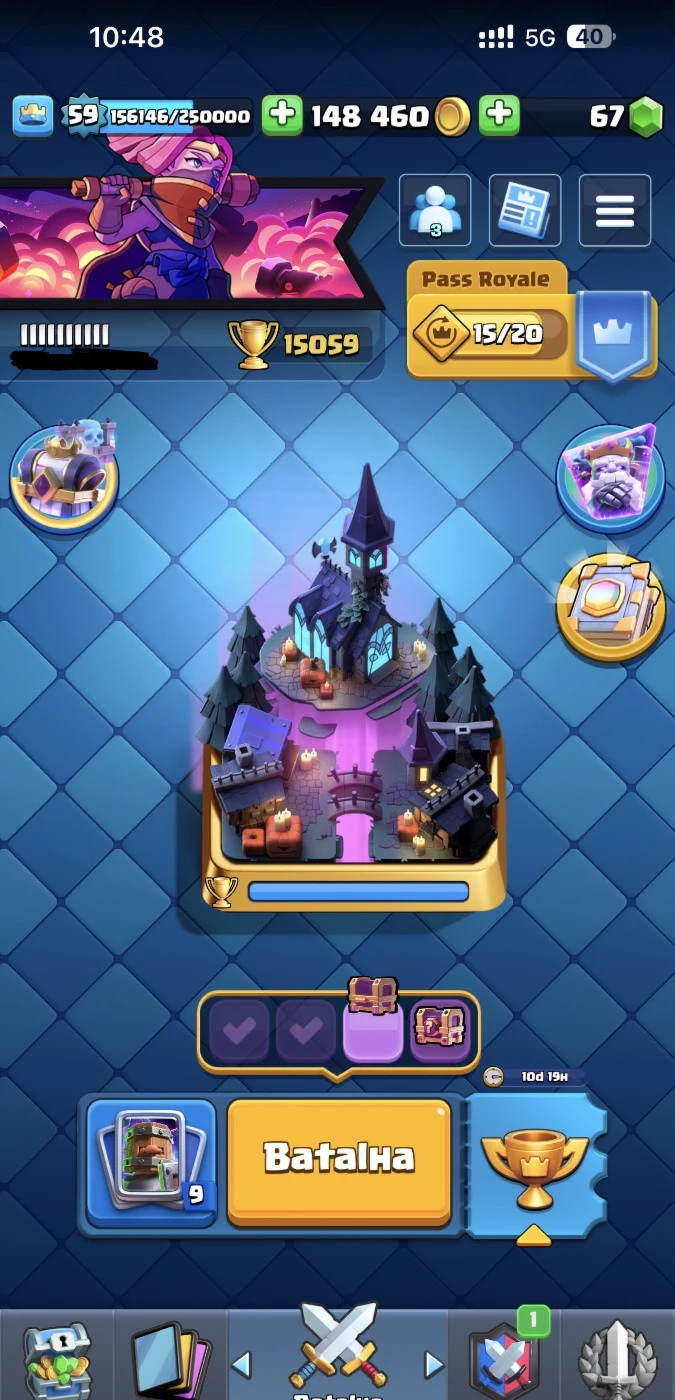
Task: Tap the king tower event icon
Action: [65, 476]
